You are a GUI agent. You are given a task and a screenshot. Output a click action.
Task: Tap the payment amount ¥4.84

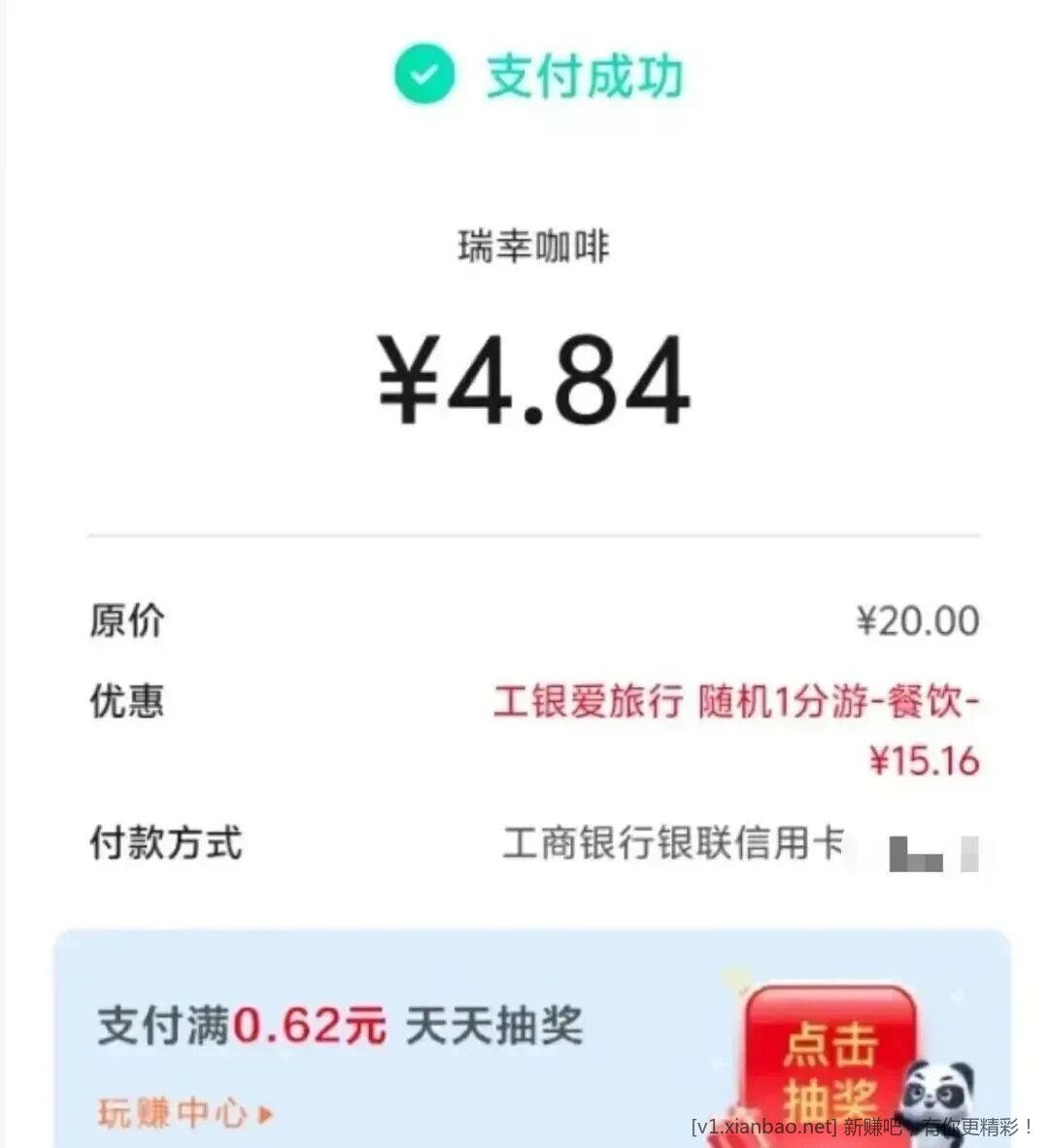pyautogui.click(x=529, y=379)
